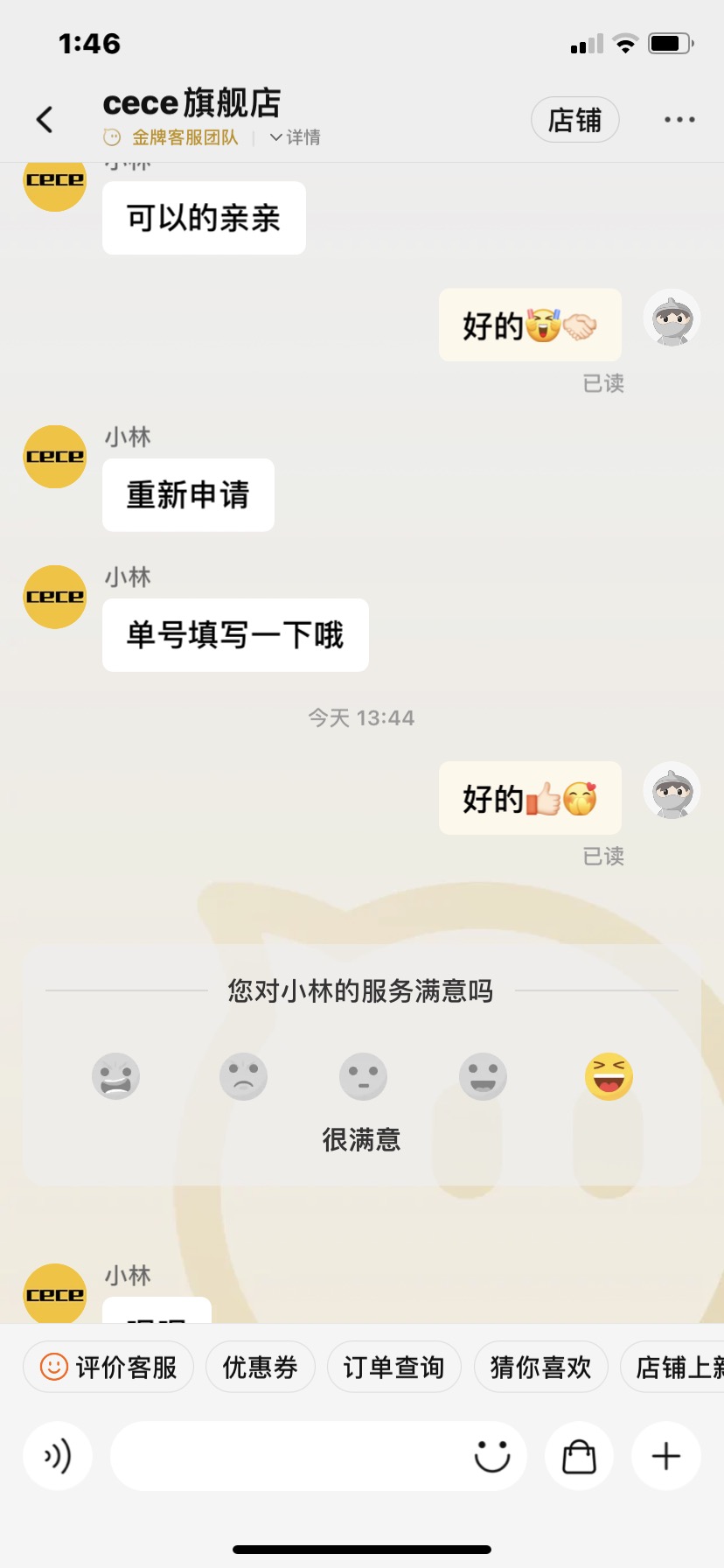Select the frowning face rating
The width and height of the screenshot is (724, 1568).
pyautogui.click(x=243, y=1076)
